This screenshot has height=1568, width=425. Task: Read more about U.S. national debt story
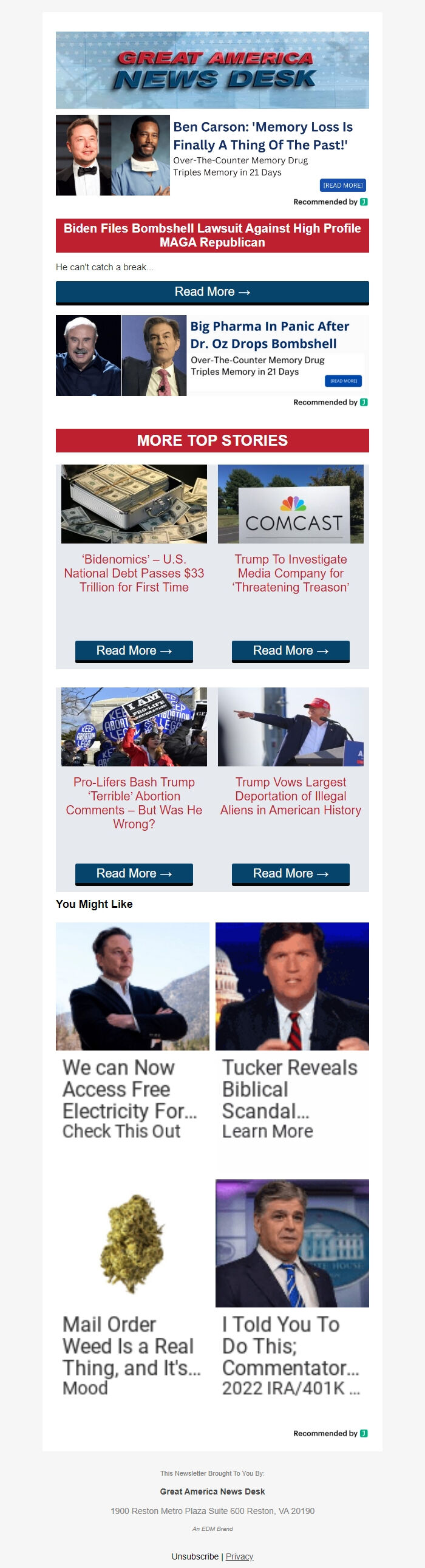[x=134, y=650]
